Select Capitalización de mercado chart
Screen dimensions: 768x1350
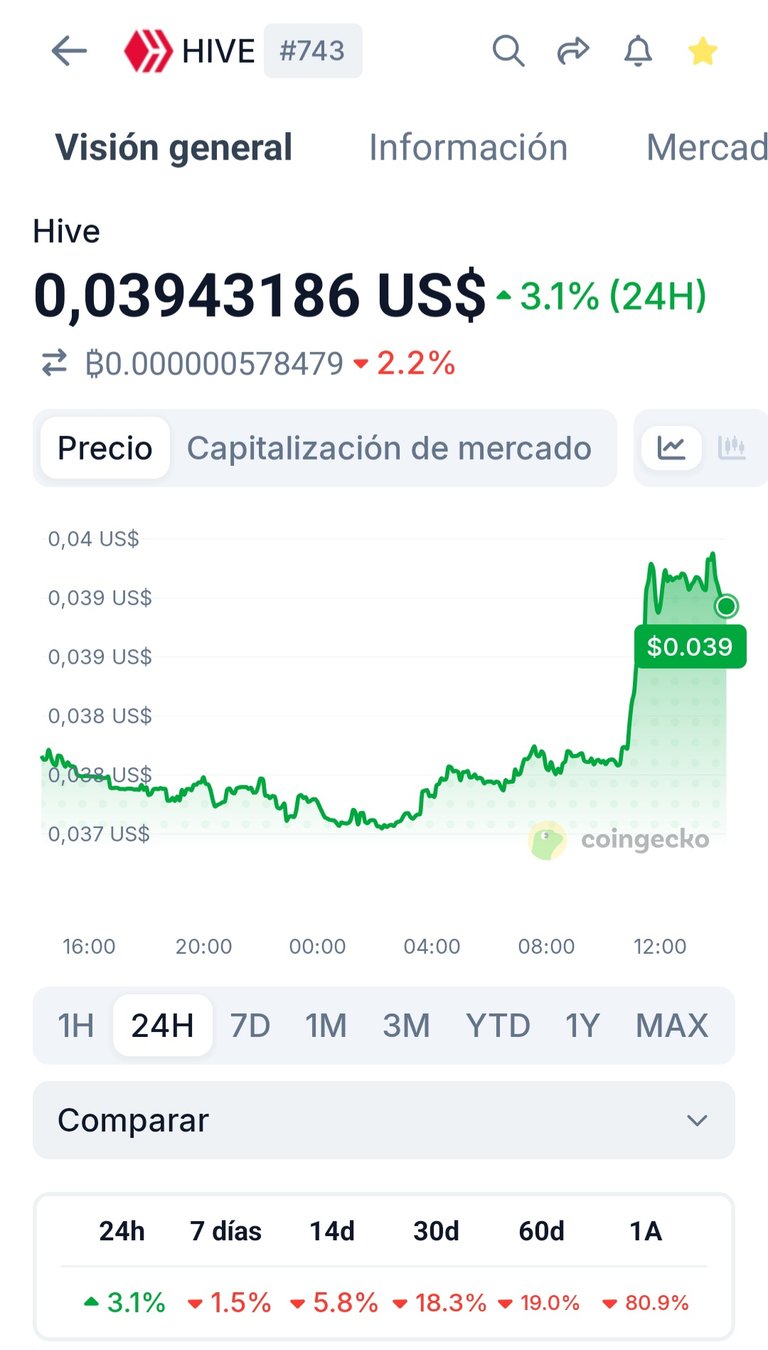pos(389,448)
